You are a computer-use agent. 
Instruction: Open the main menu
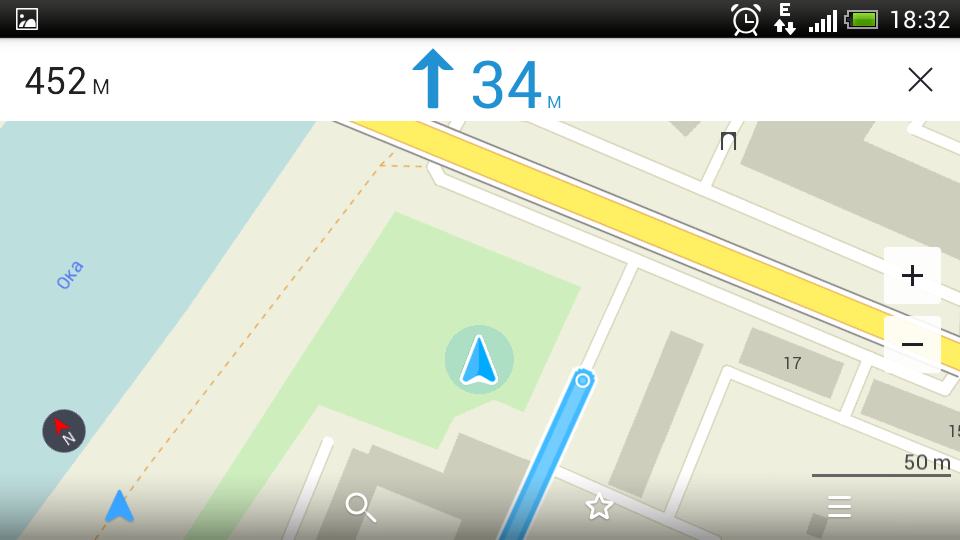(x=839, y=507)
